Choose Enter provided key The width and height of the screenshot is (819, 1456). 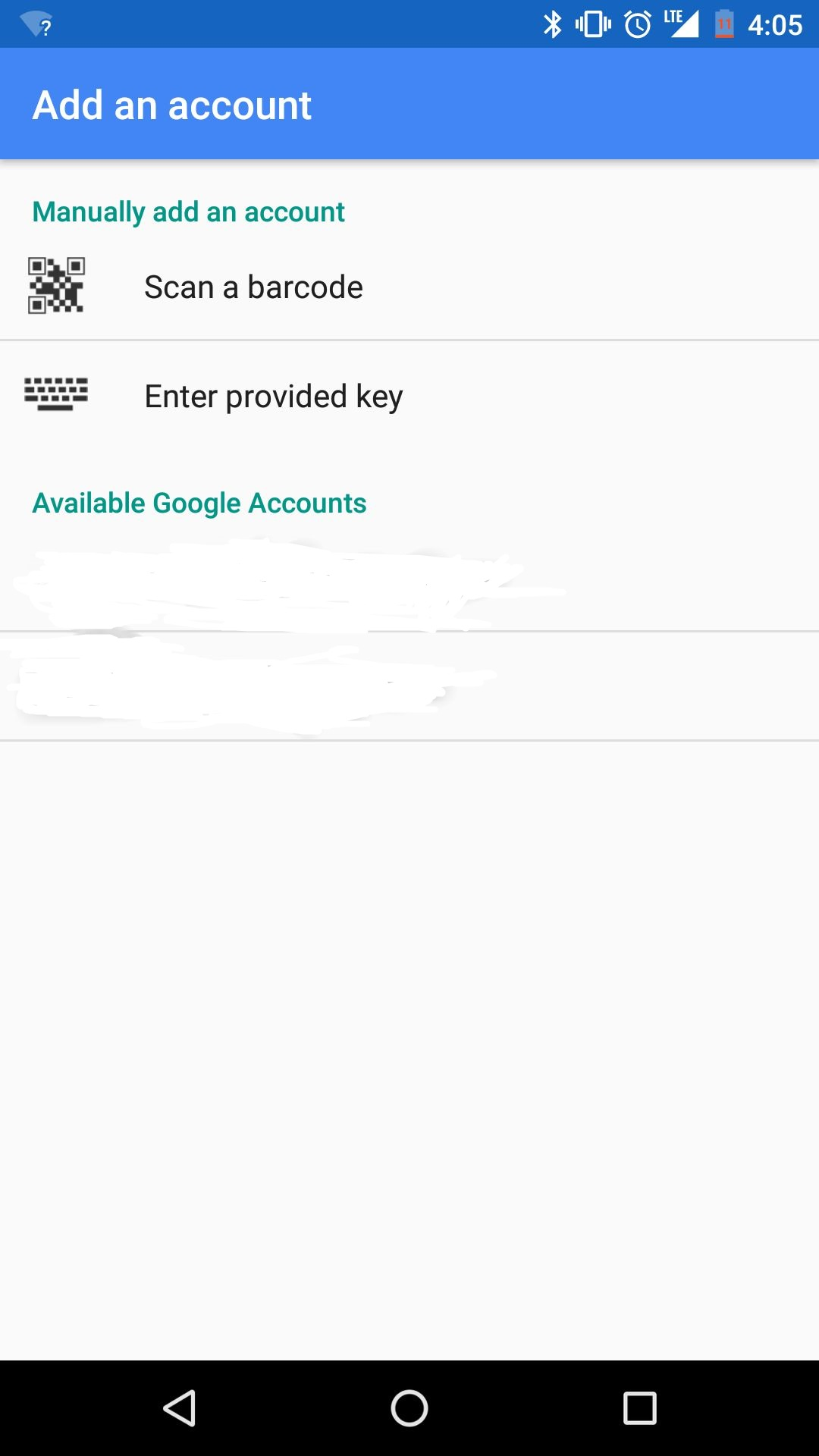pyautogui.click(x=273, y=397)
